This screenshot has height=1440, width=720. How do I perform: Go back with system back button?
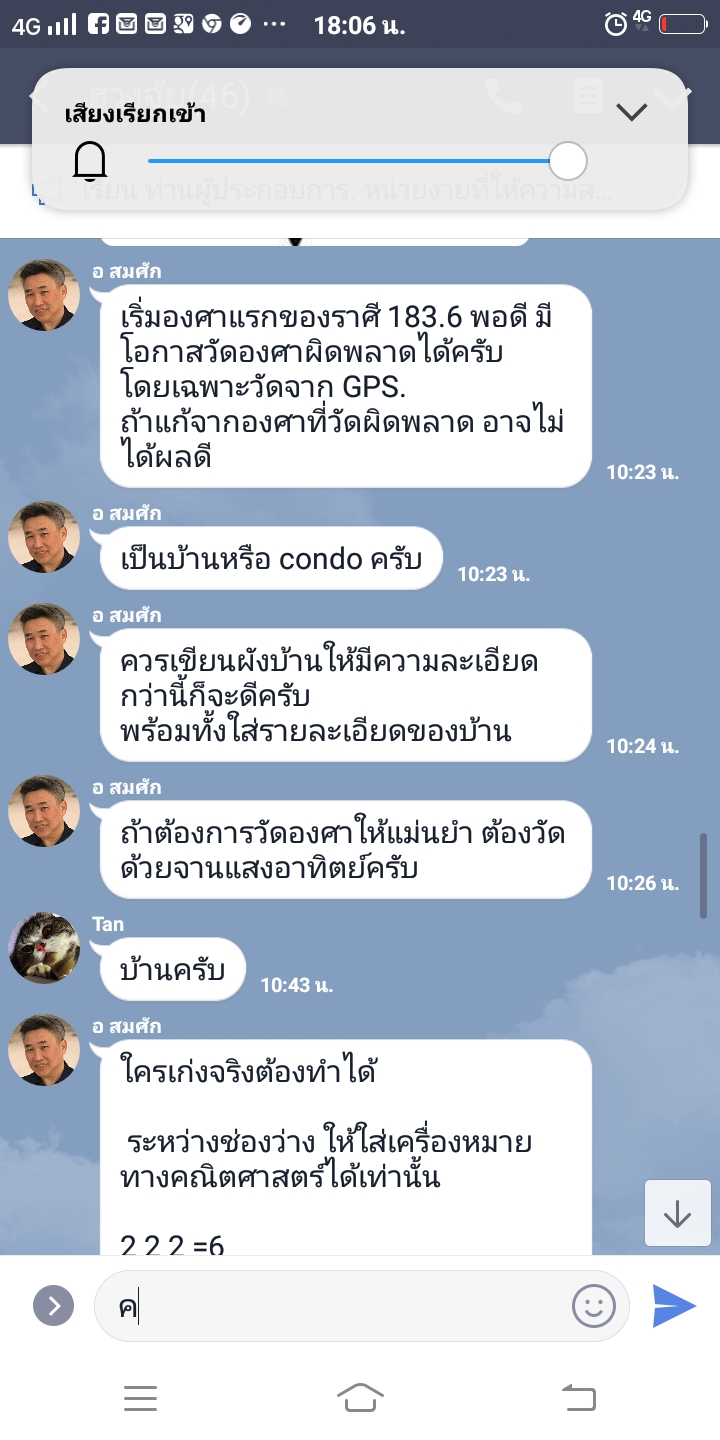(579, 1397)
